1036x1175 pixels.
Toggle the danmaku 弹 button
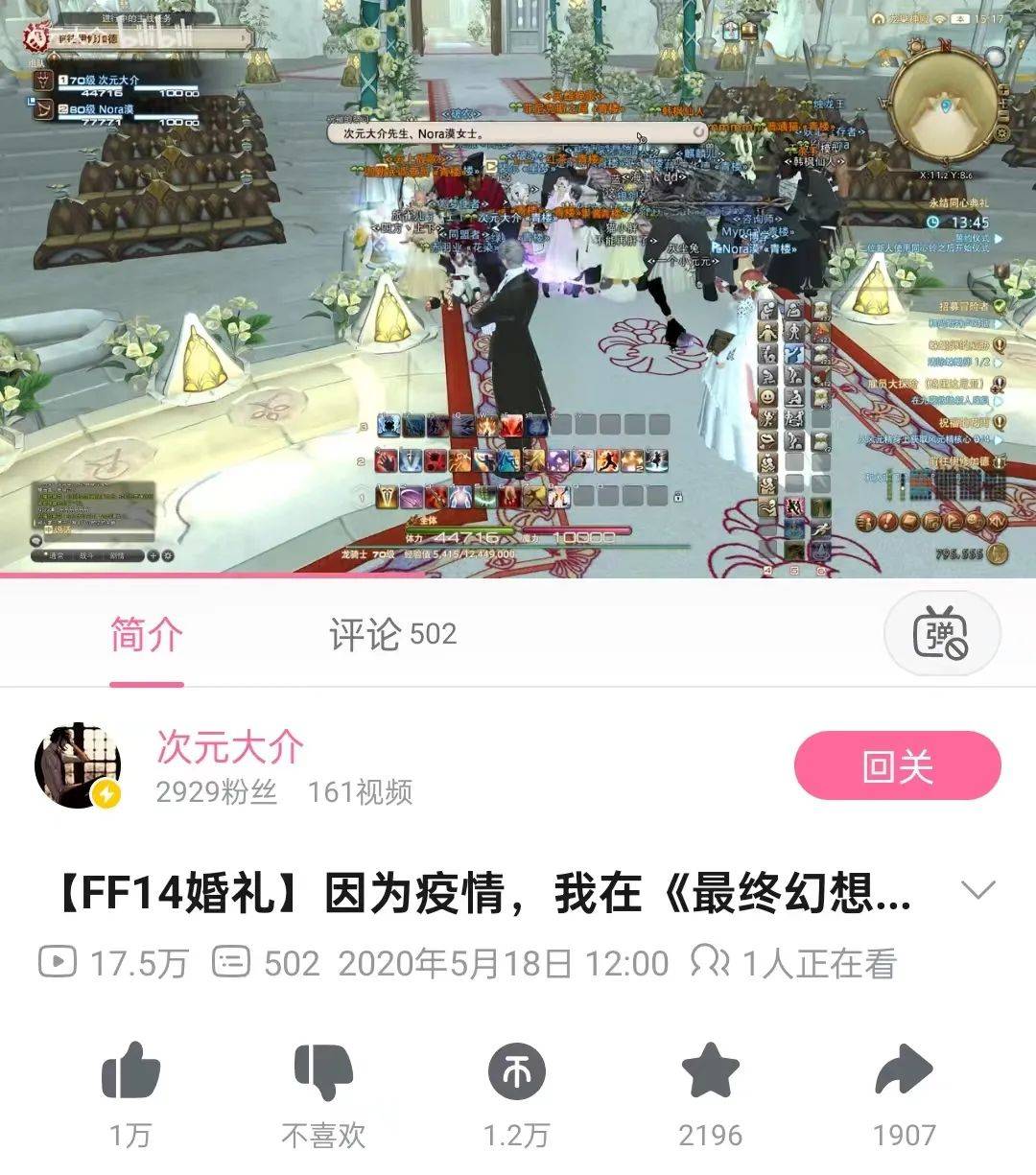coord(941,634)
